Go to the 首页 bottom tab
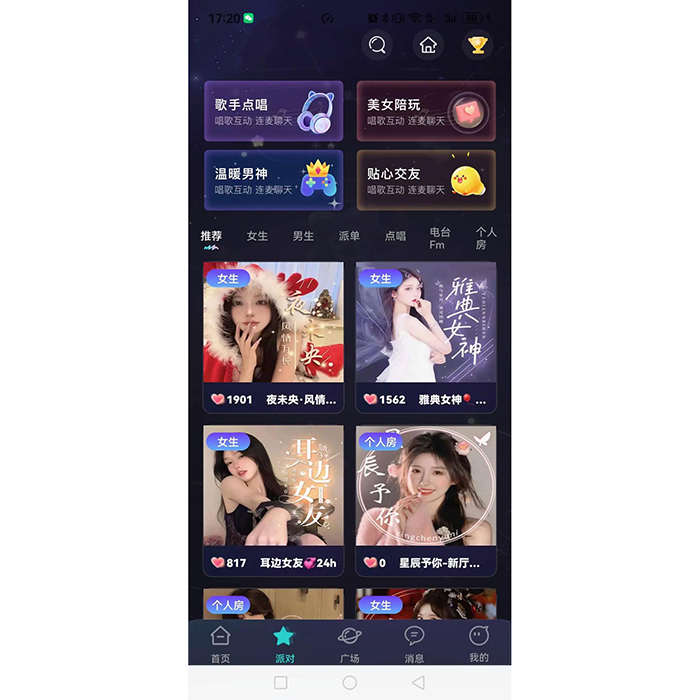 click(220, 644)
